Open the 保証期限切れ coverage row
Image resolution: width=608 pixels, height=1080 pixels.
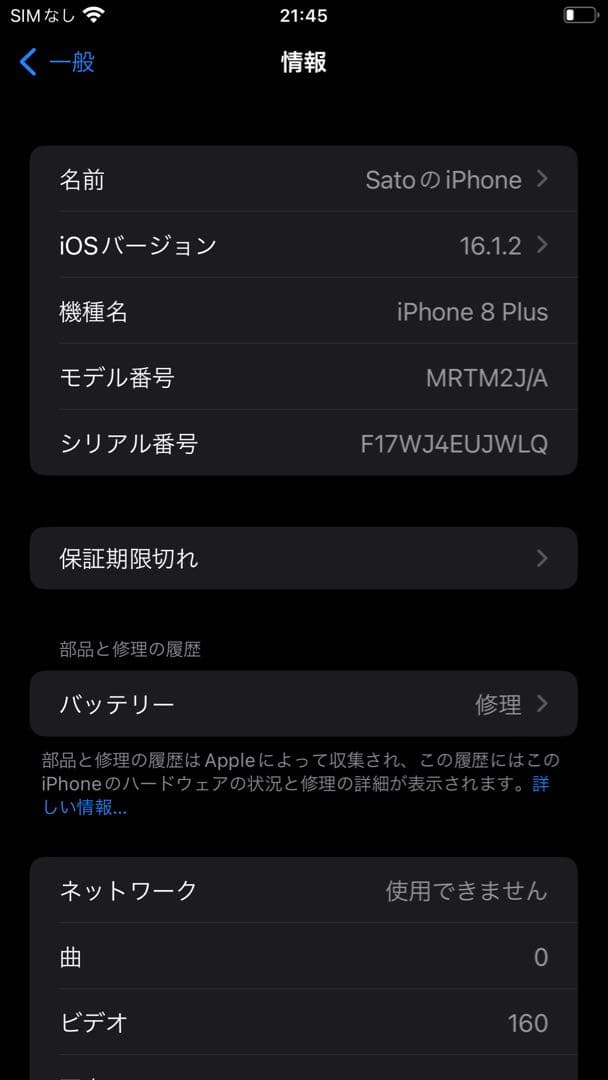click(303, 558)
